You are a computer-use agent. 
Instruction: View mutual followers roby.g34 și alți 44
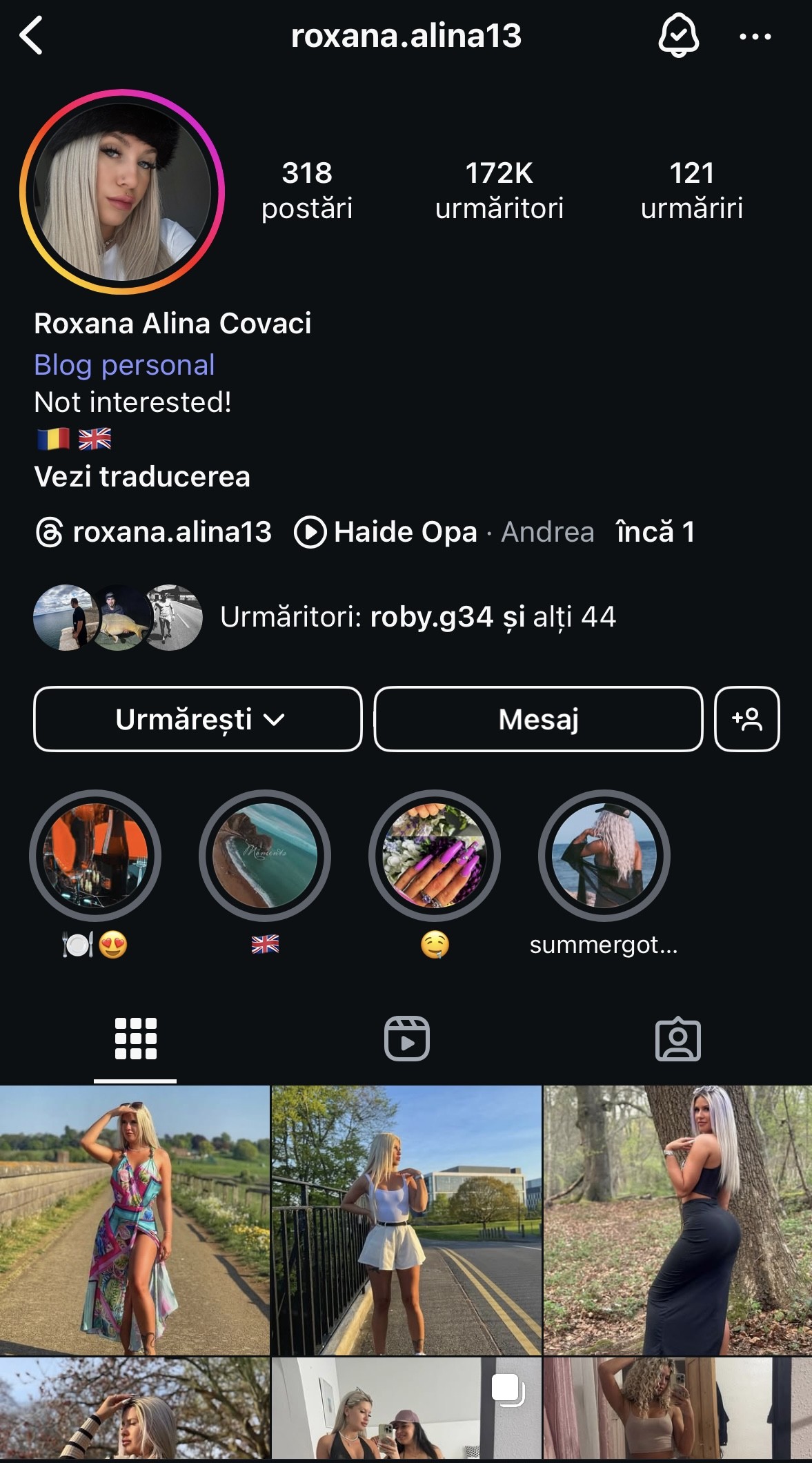[417, 617]
